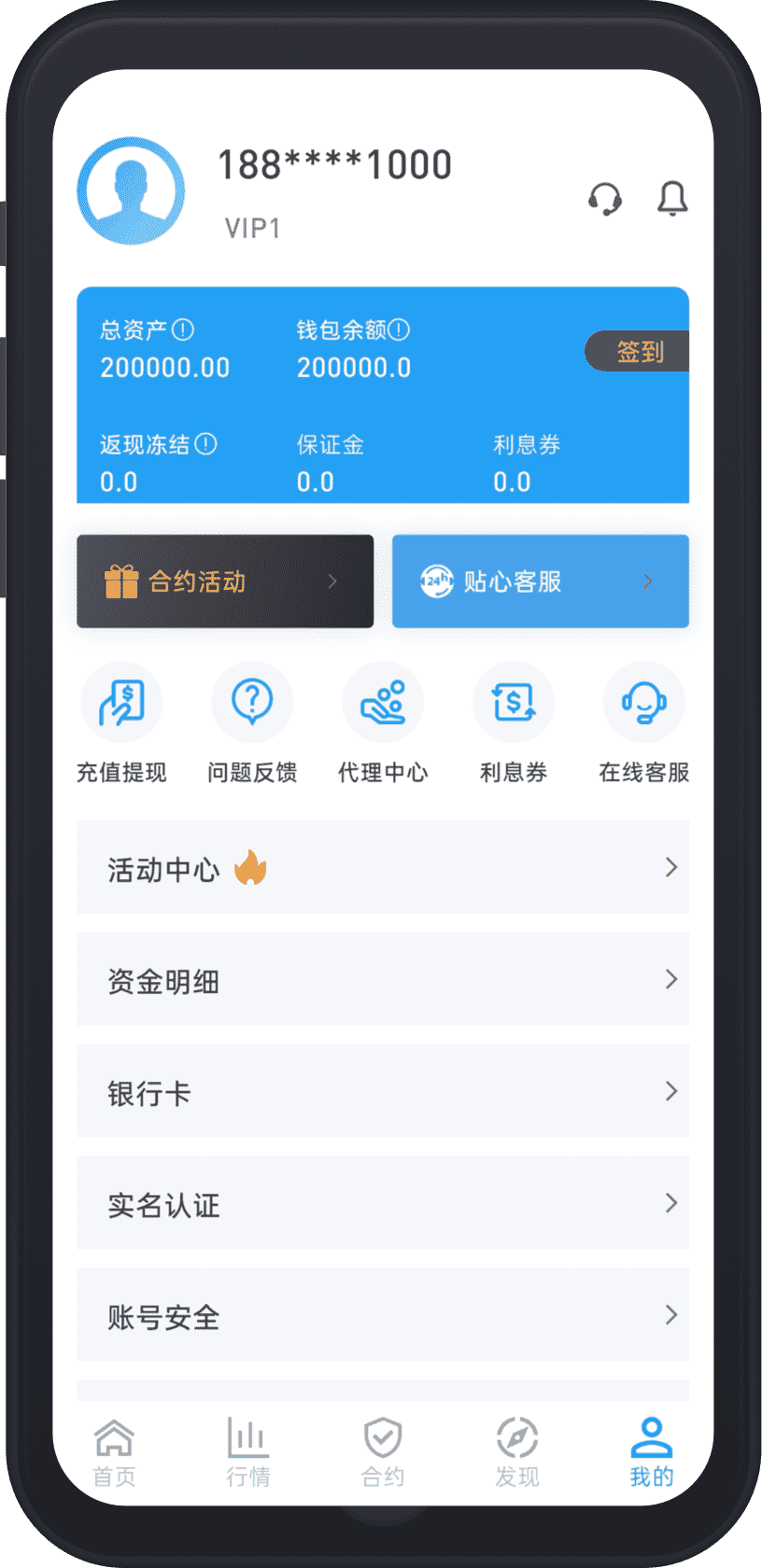This screenshot has height=1568, width=762.
Task: Open the notifications bell
Action: 672,199
